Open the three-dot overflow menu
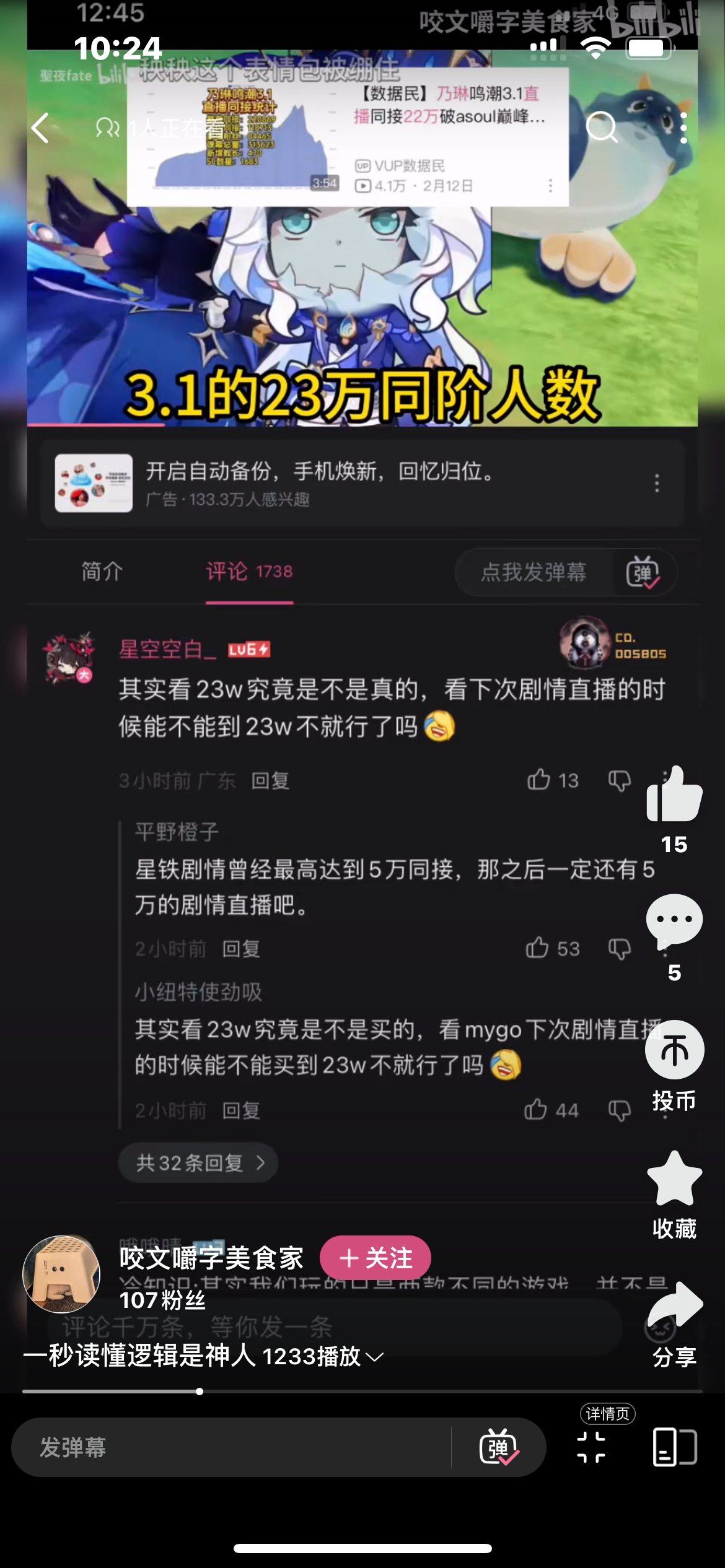This screenshot has width=725, height=1568. (x=683, y=128)
